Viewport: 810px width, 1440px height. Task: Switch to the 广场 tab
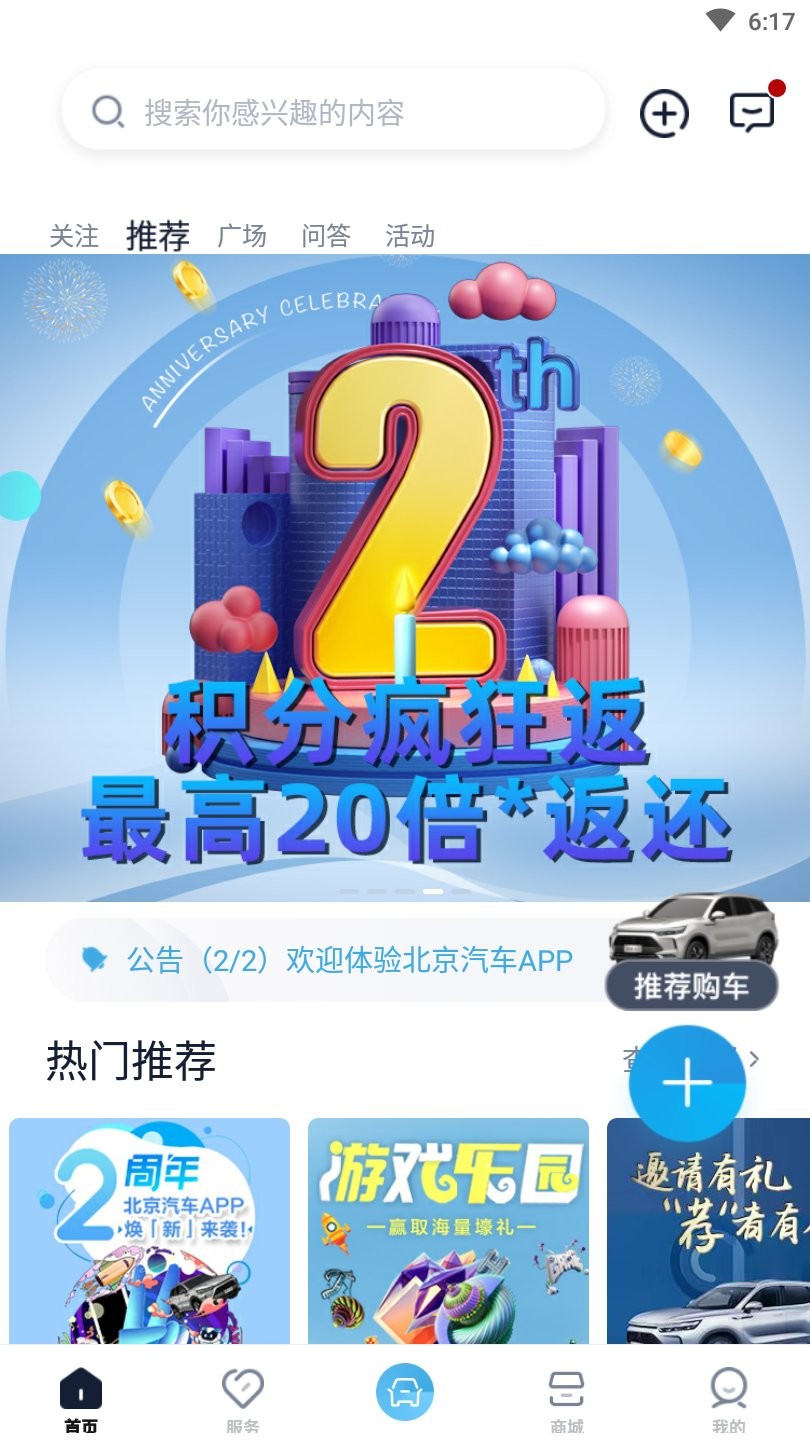[242, 236]
